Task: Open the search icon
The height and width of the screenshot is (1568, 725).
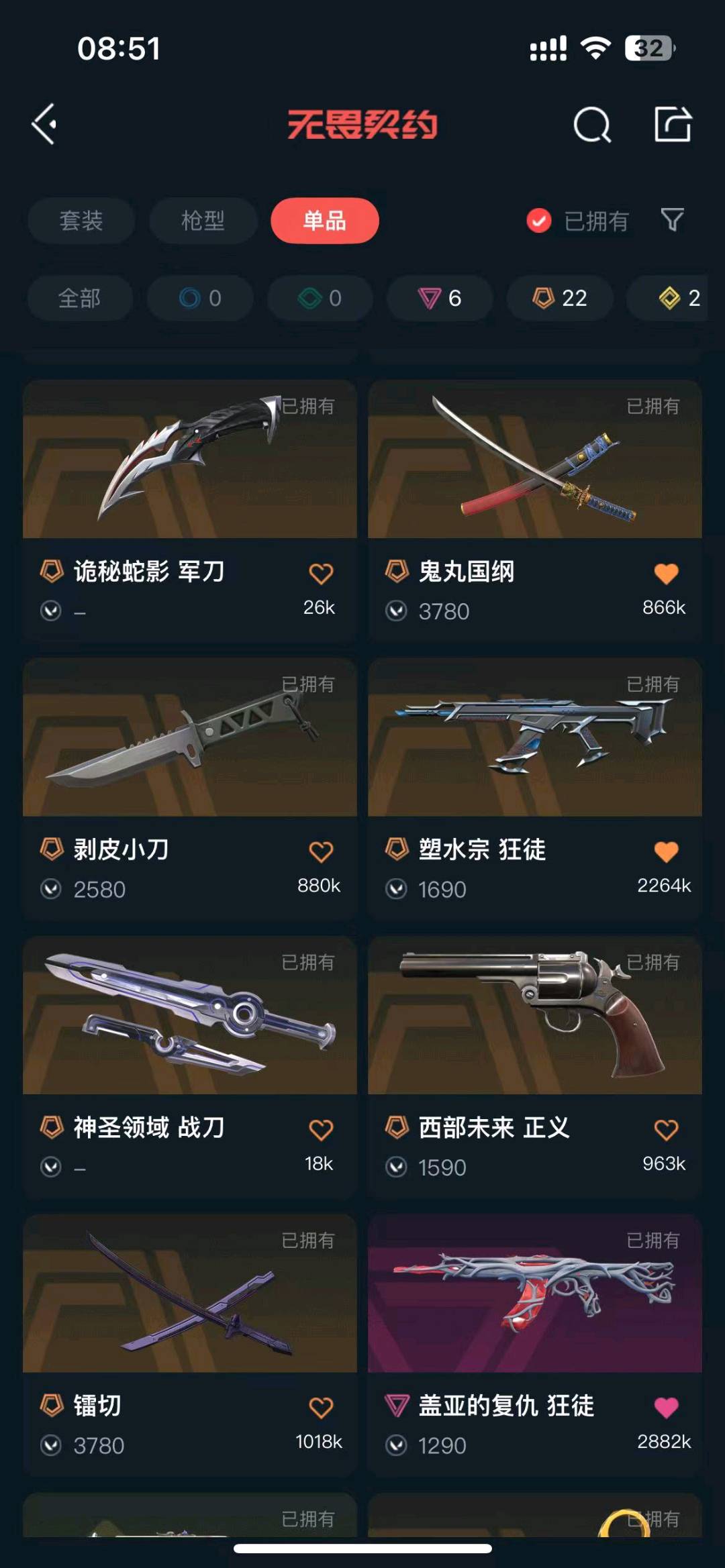Action: (x=592, y=125)
